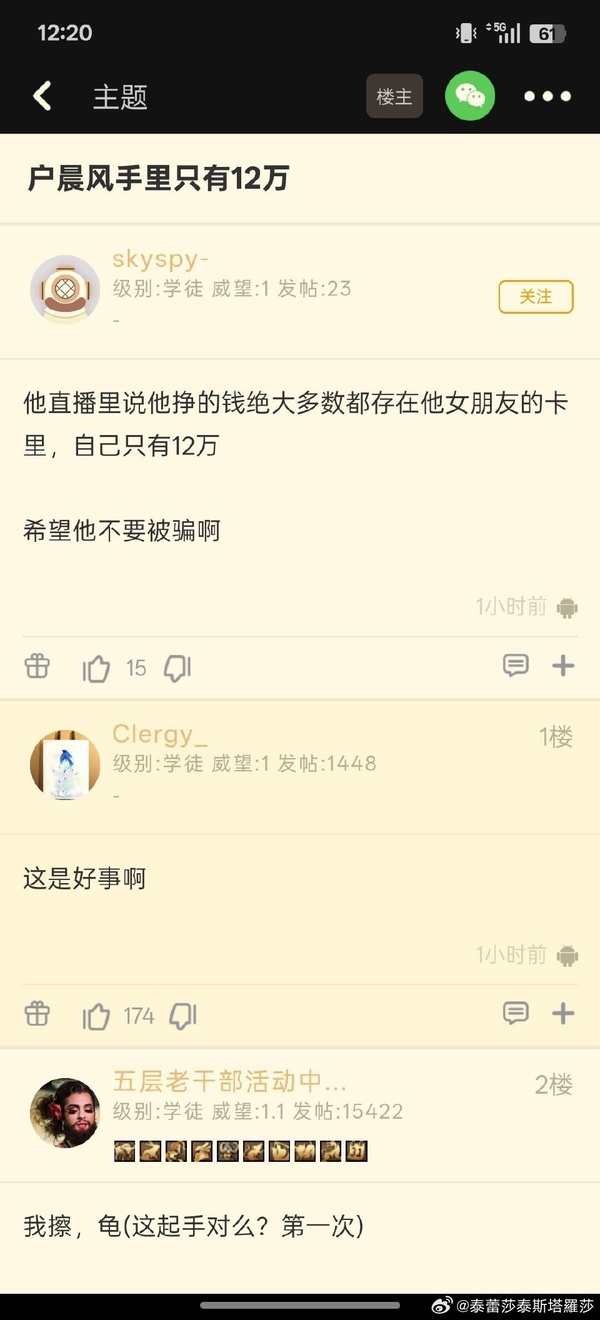Open the plus menu on skyspy-'s post

click(x=563, y=666)
